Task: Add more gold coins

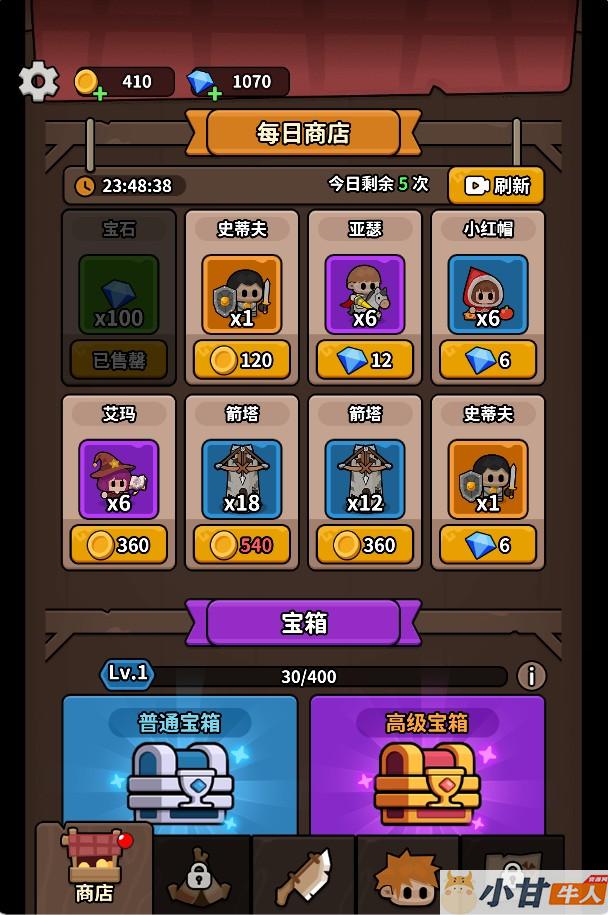Action: 98,93
